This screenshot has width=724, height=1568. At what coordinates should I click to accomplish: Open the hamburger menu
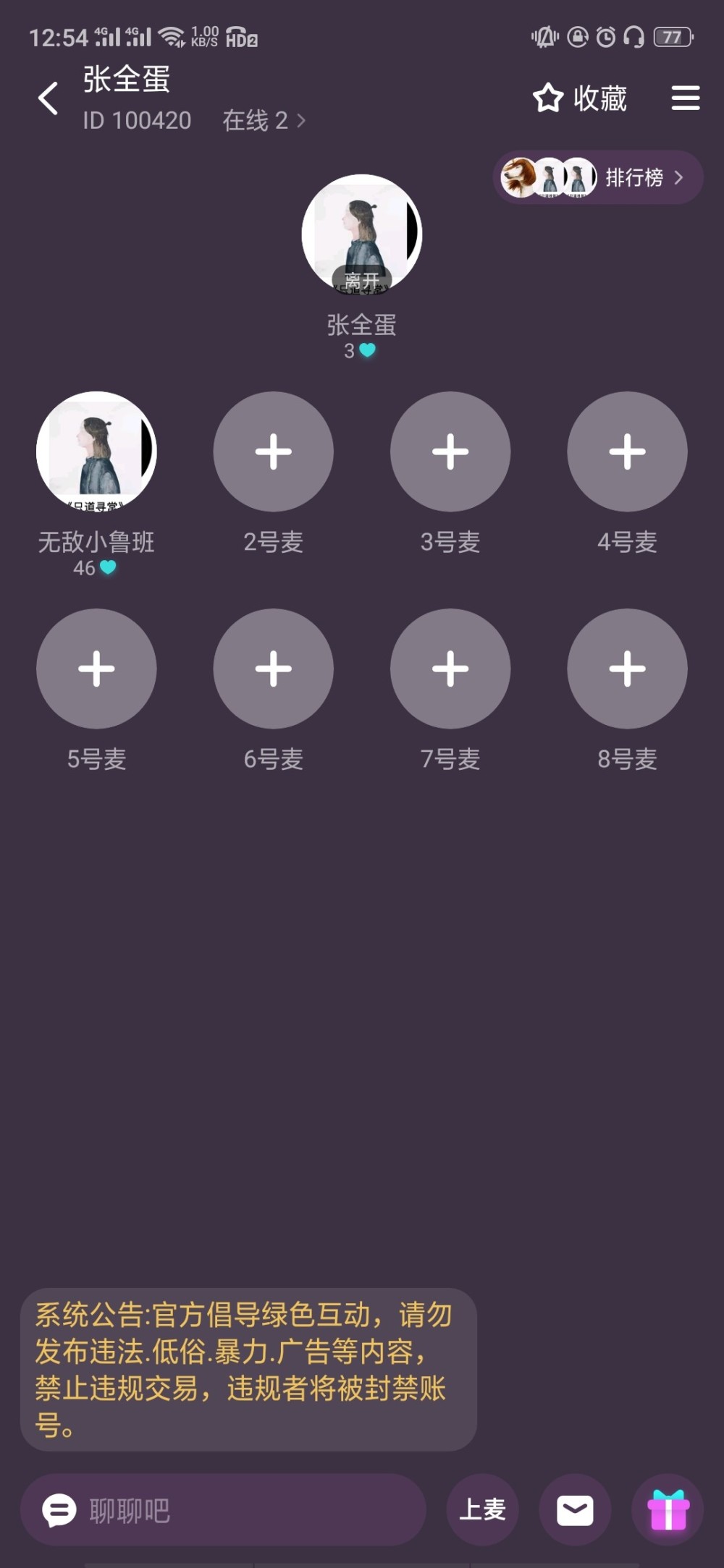click(x=685, y=98)
